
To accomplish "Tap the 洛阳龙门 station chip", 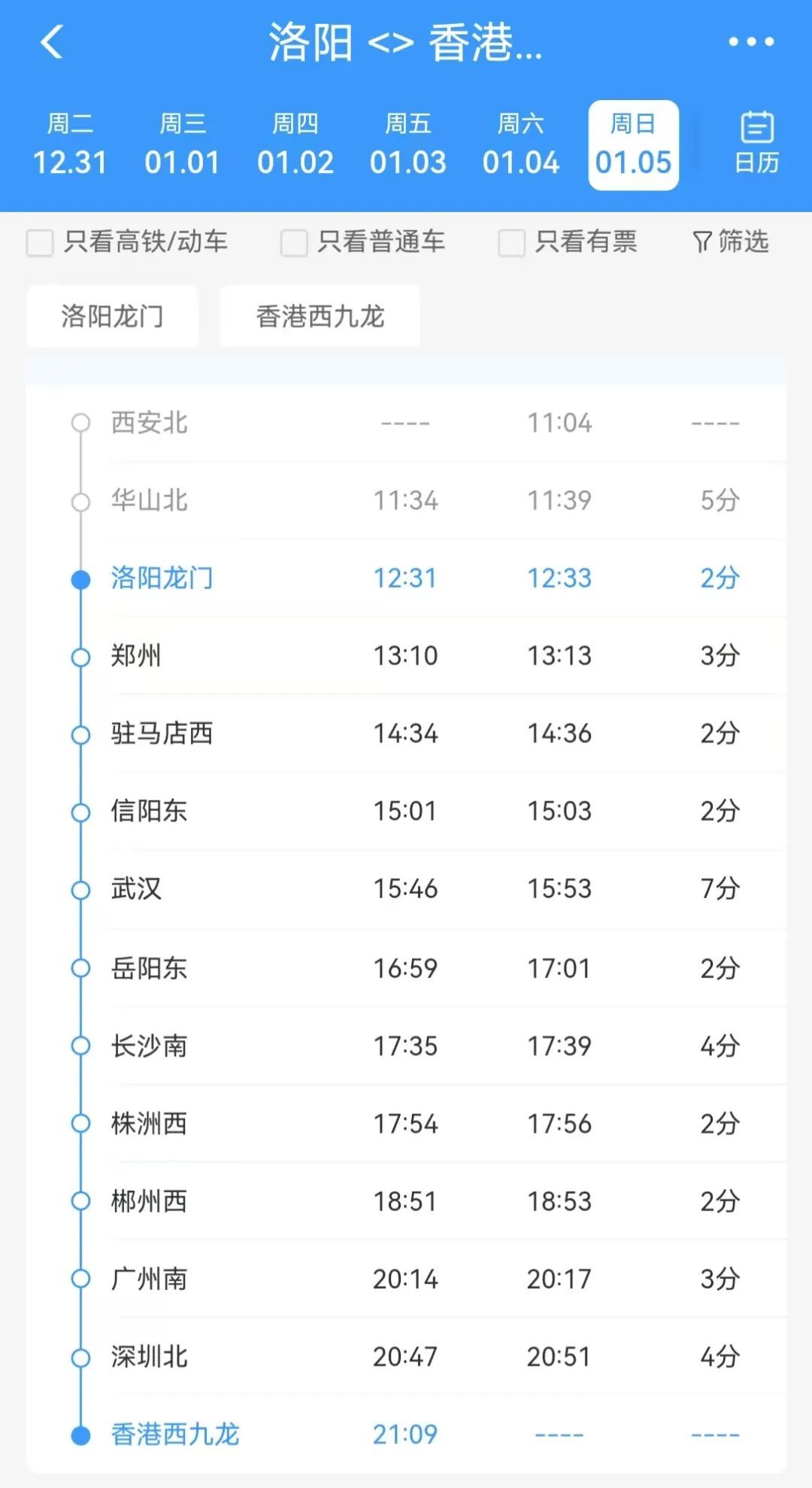I will [x=112, y=316].
